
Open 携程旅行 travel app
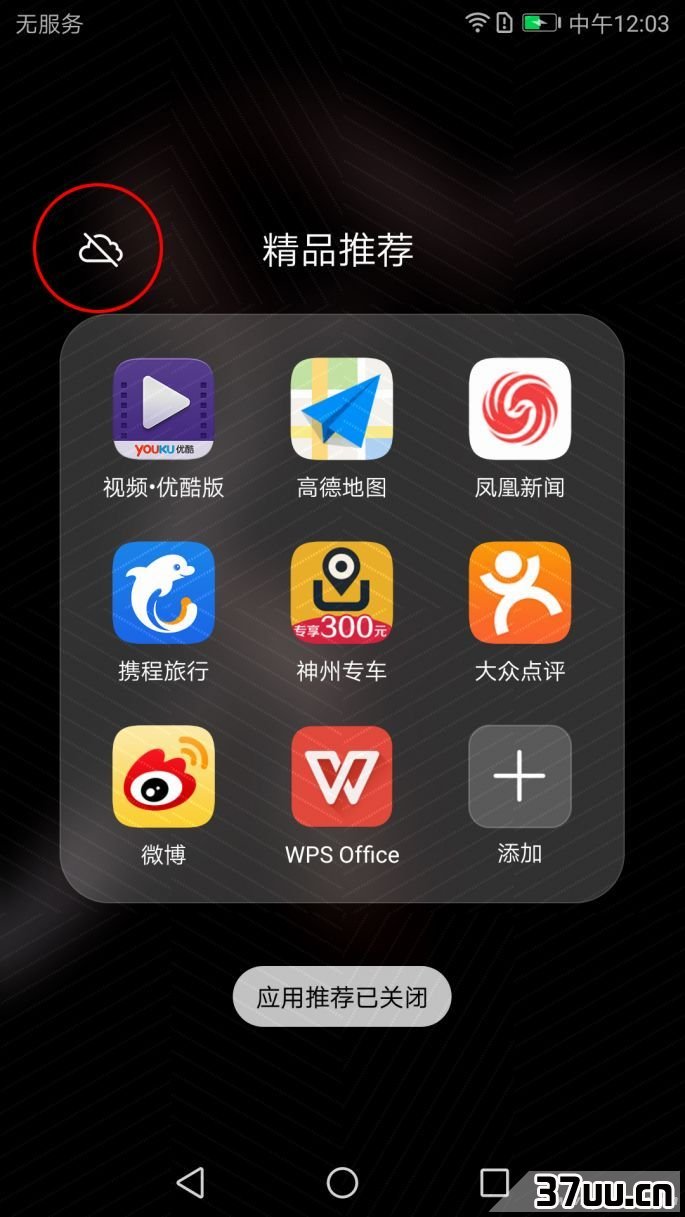(x=163, y=593)
